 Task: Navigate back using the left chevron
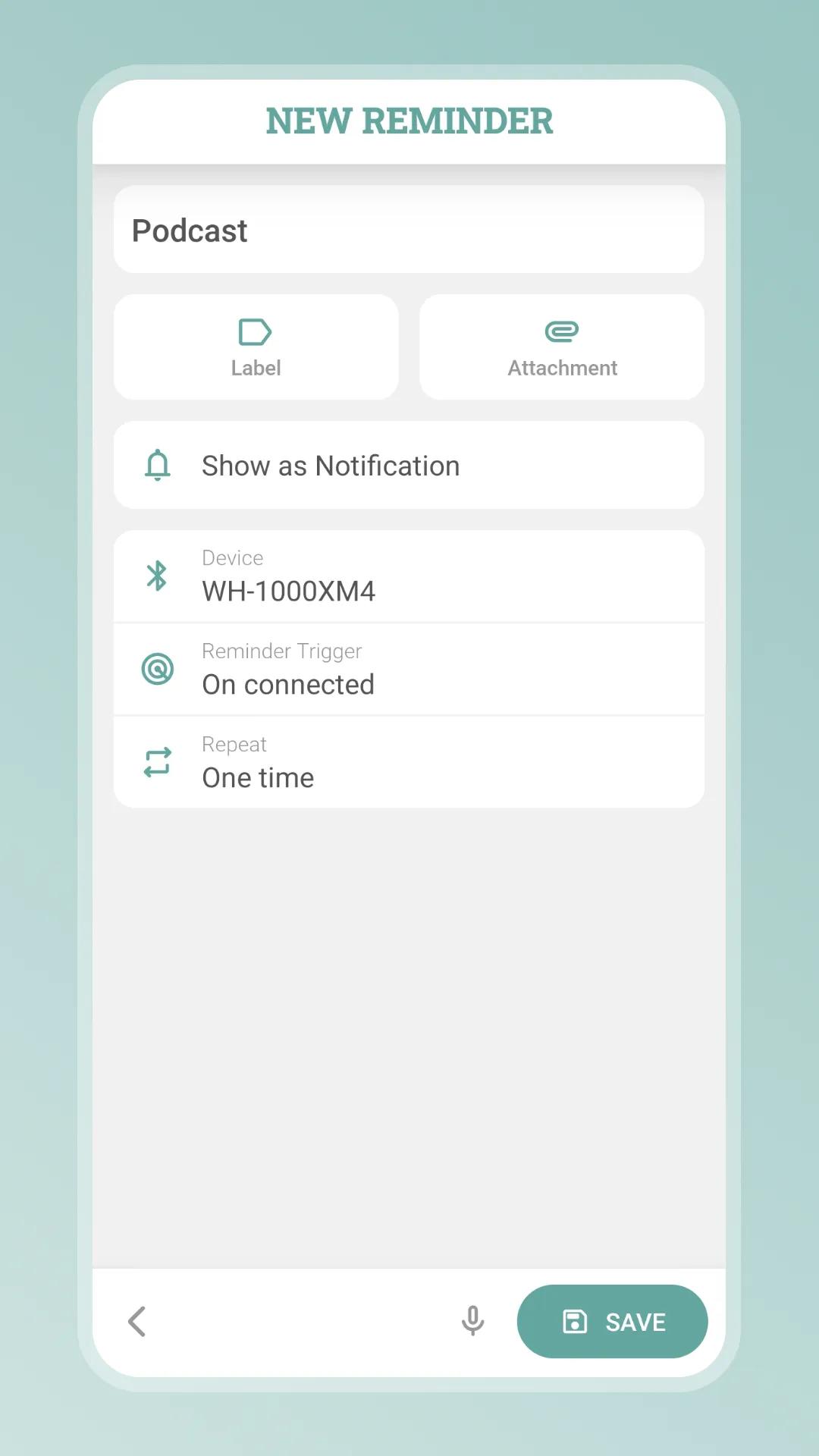(x=137, y=1321)
